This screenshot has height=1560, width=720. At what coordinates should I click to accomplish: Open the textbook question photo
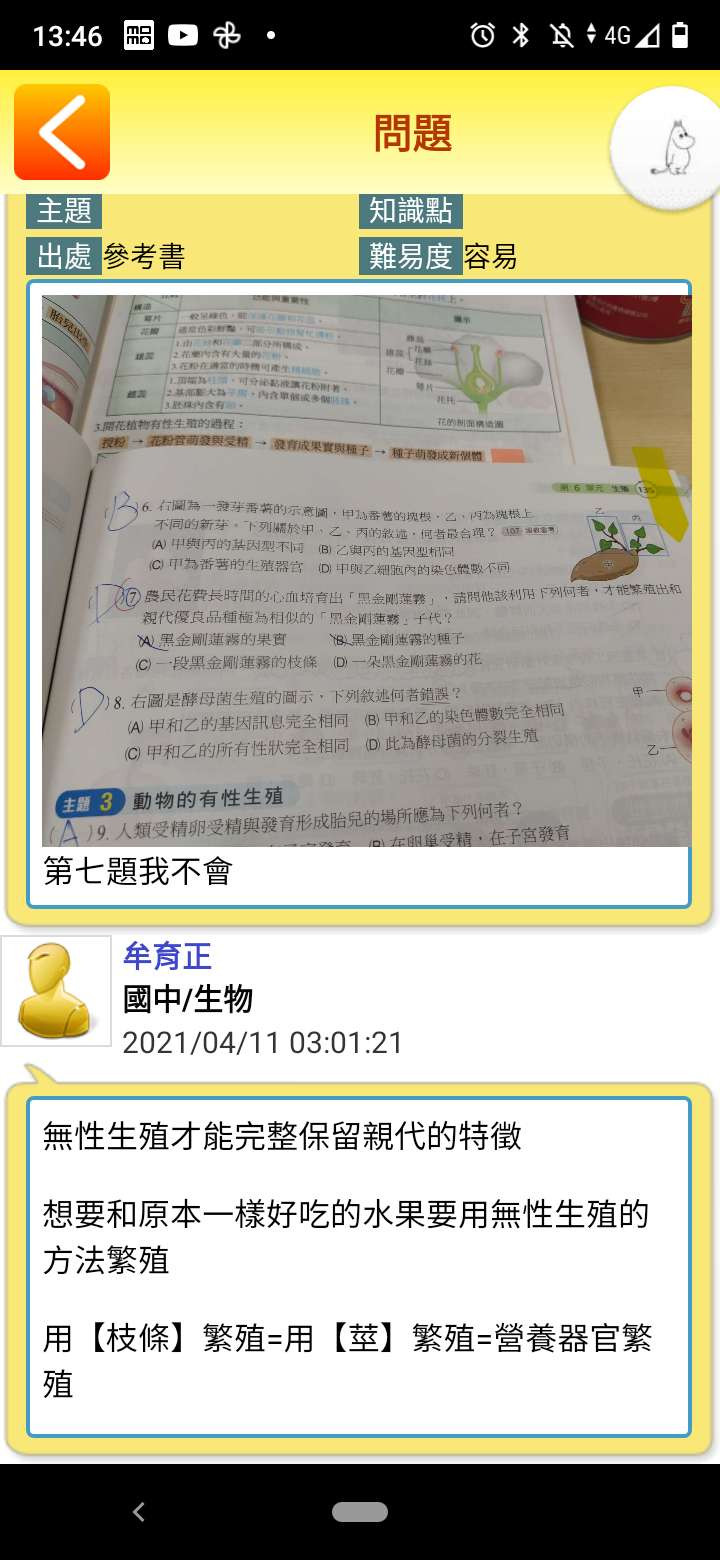click(366, 570)
